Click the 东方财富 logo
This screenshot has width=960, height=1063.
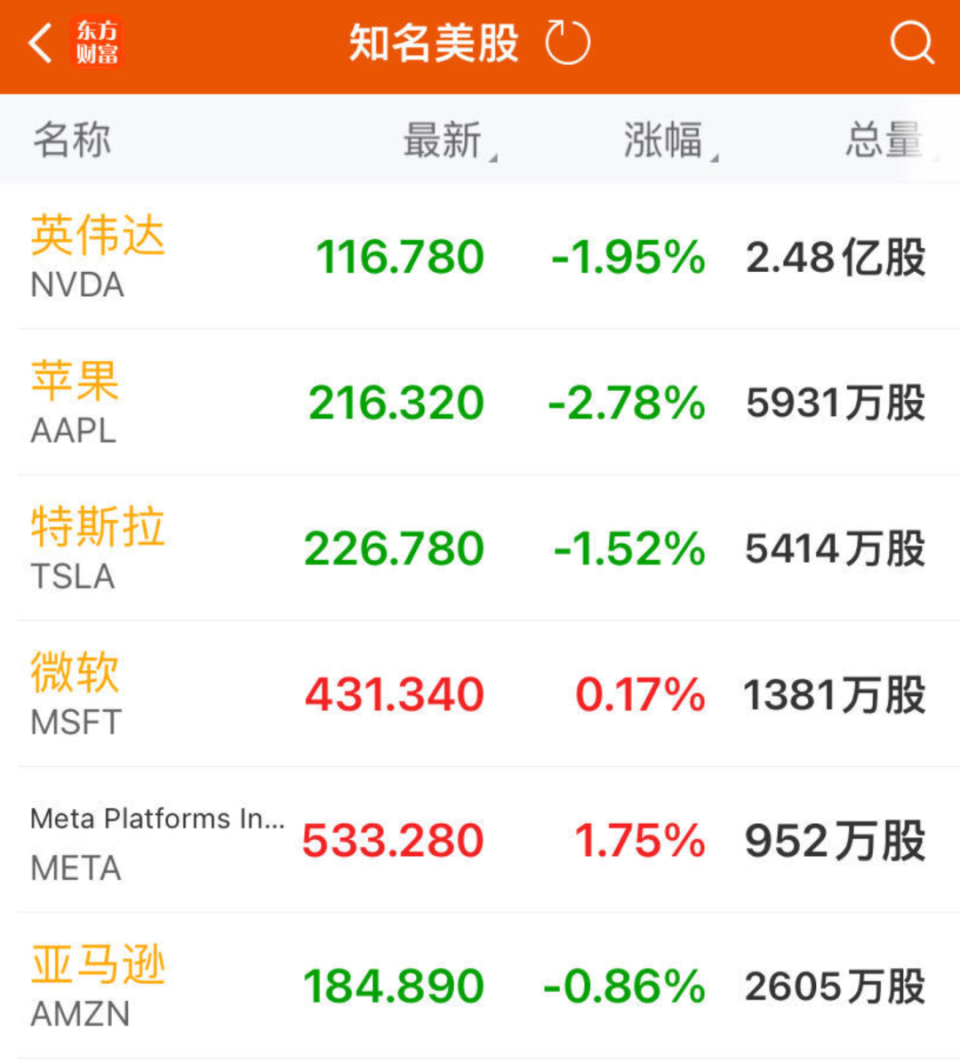[98, 41]
